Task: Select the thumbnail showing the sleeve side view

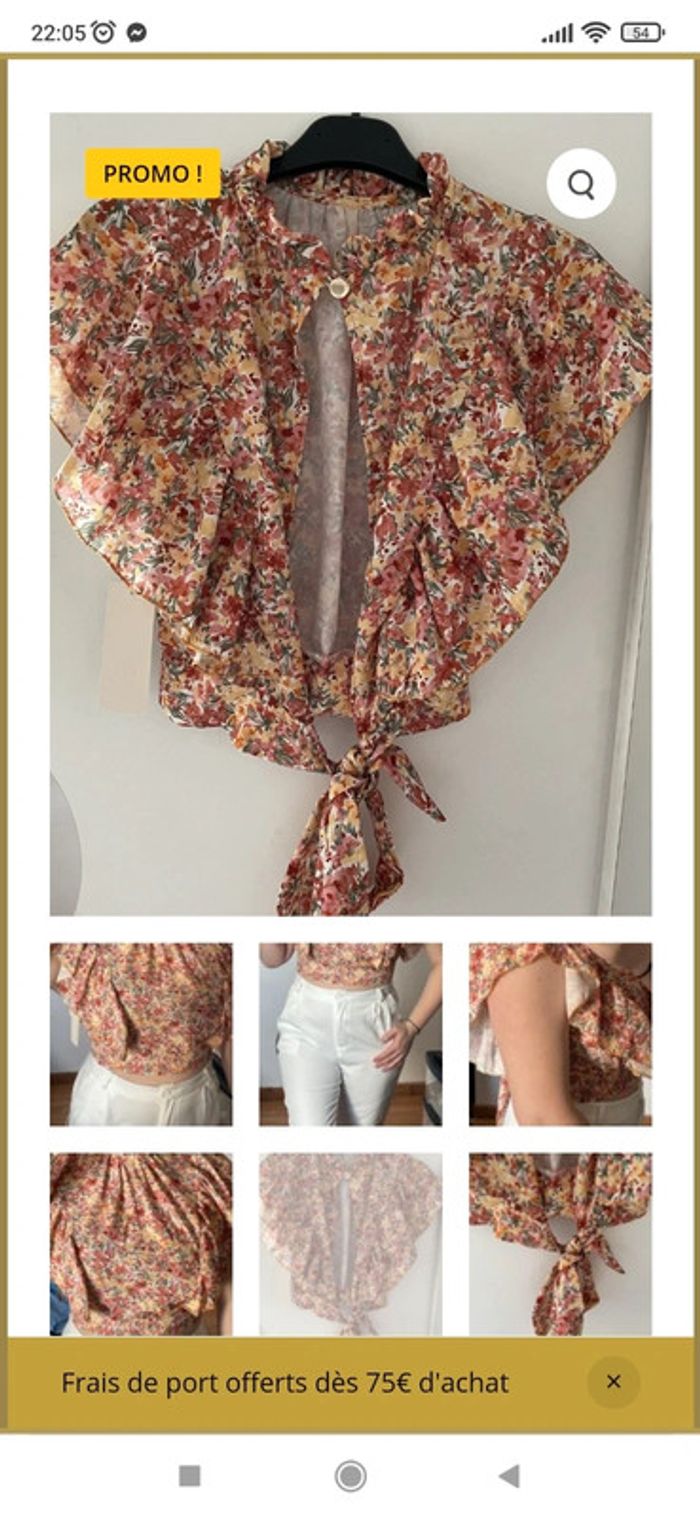Action: tap(560, 1034)
